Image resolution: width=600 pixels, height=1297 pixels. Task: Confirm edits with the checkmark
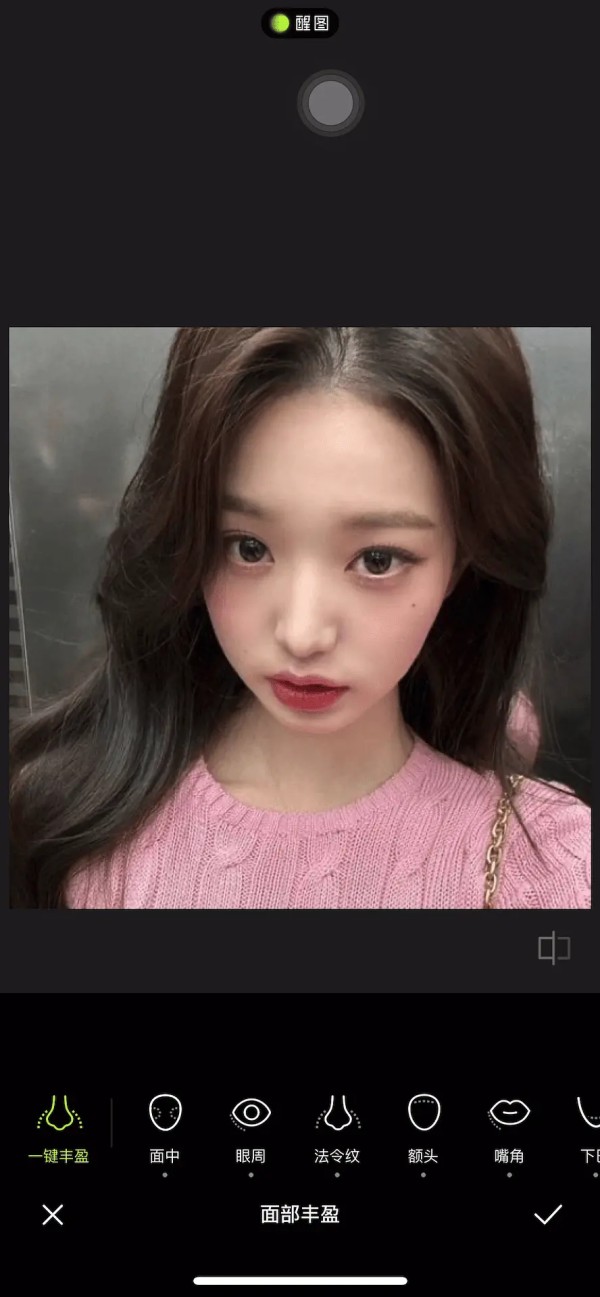547,1215
